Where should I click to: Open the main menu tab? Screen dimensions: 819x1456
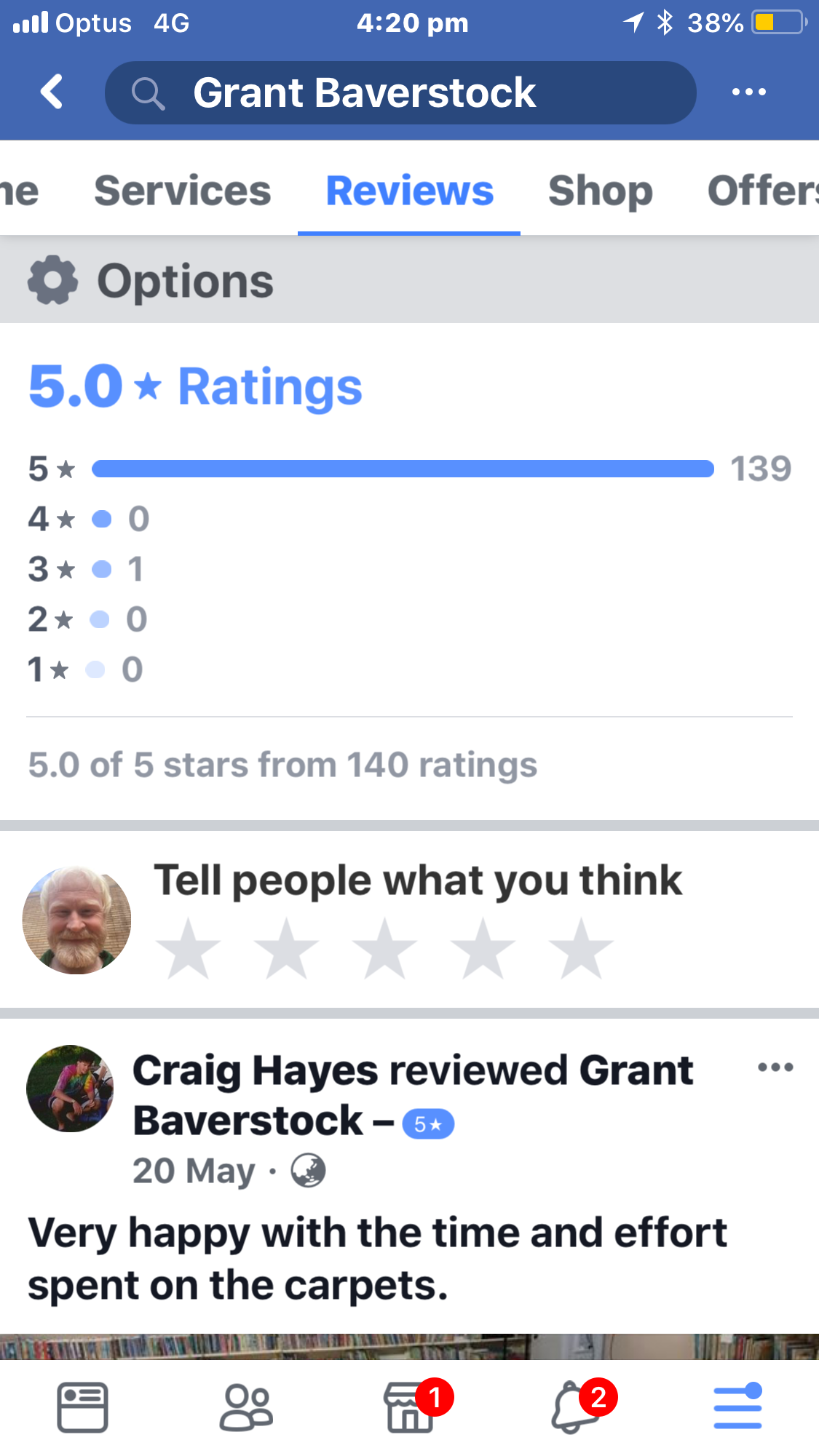pos(737,1407)
